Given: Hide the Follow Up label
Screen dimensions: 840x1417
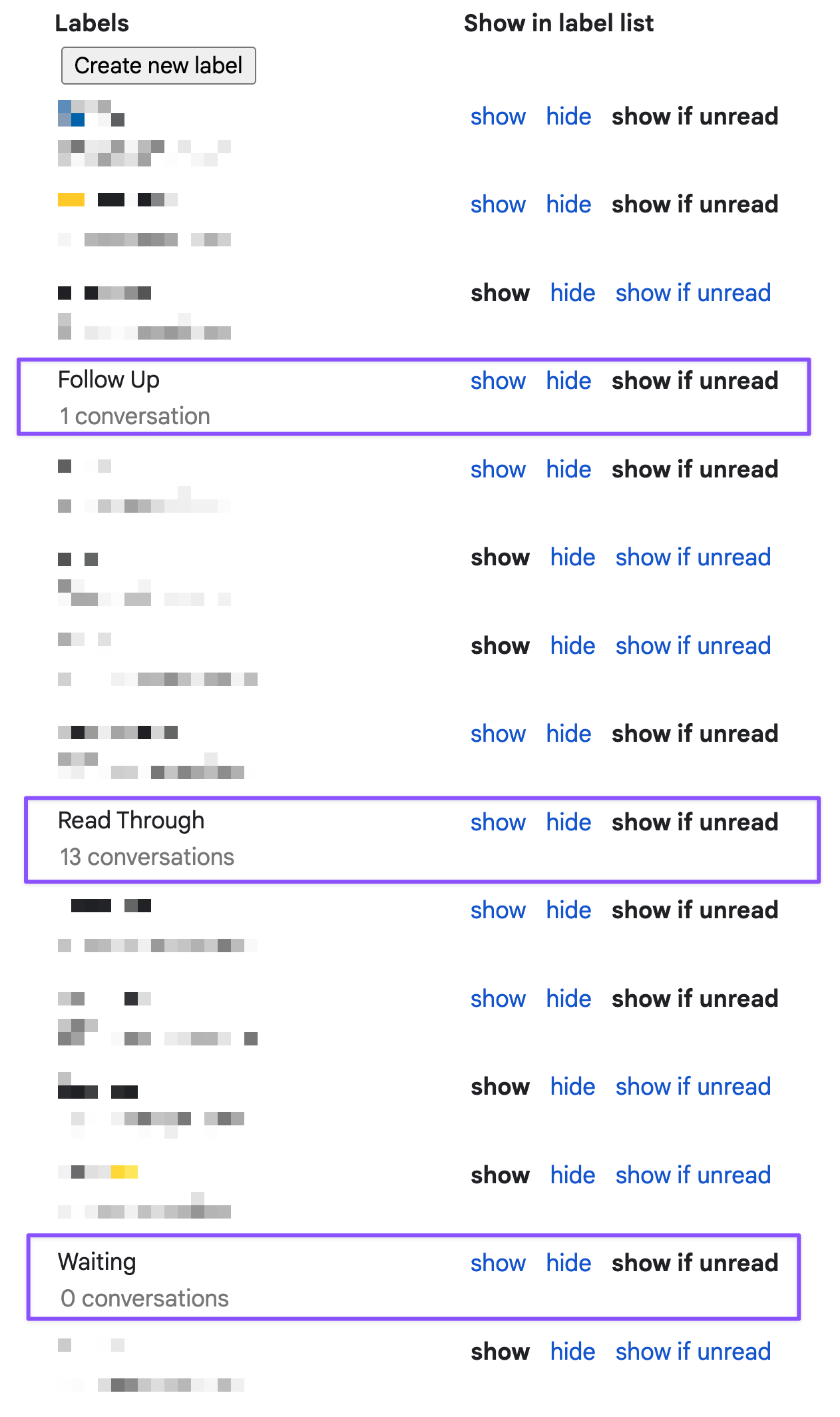Looking at the screenshot, I should pos(568,381).
